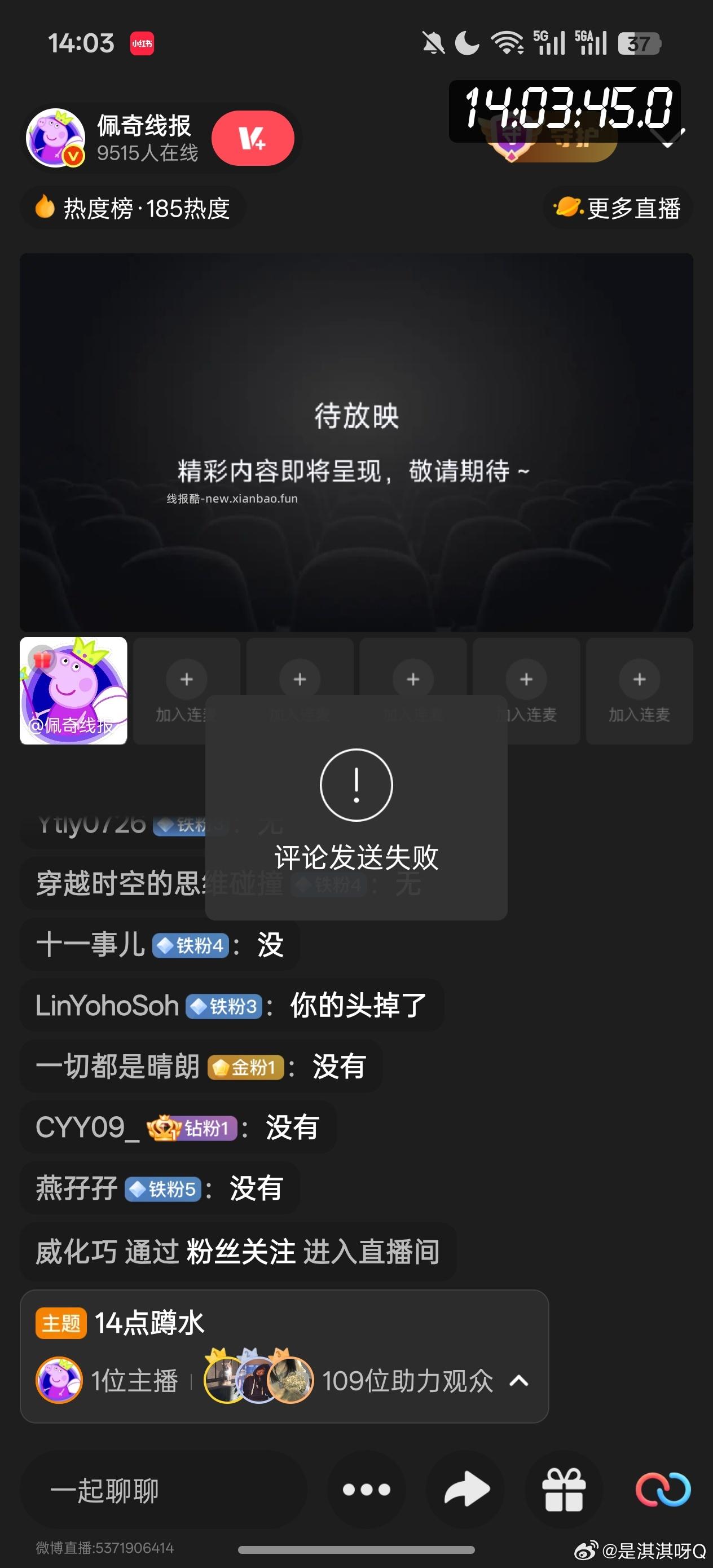Click the fire icon beside 热度榜

click(46, 208)
